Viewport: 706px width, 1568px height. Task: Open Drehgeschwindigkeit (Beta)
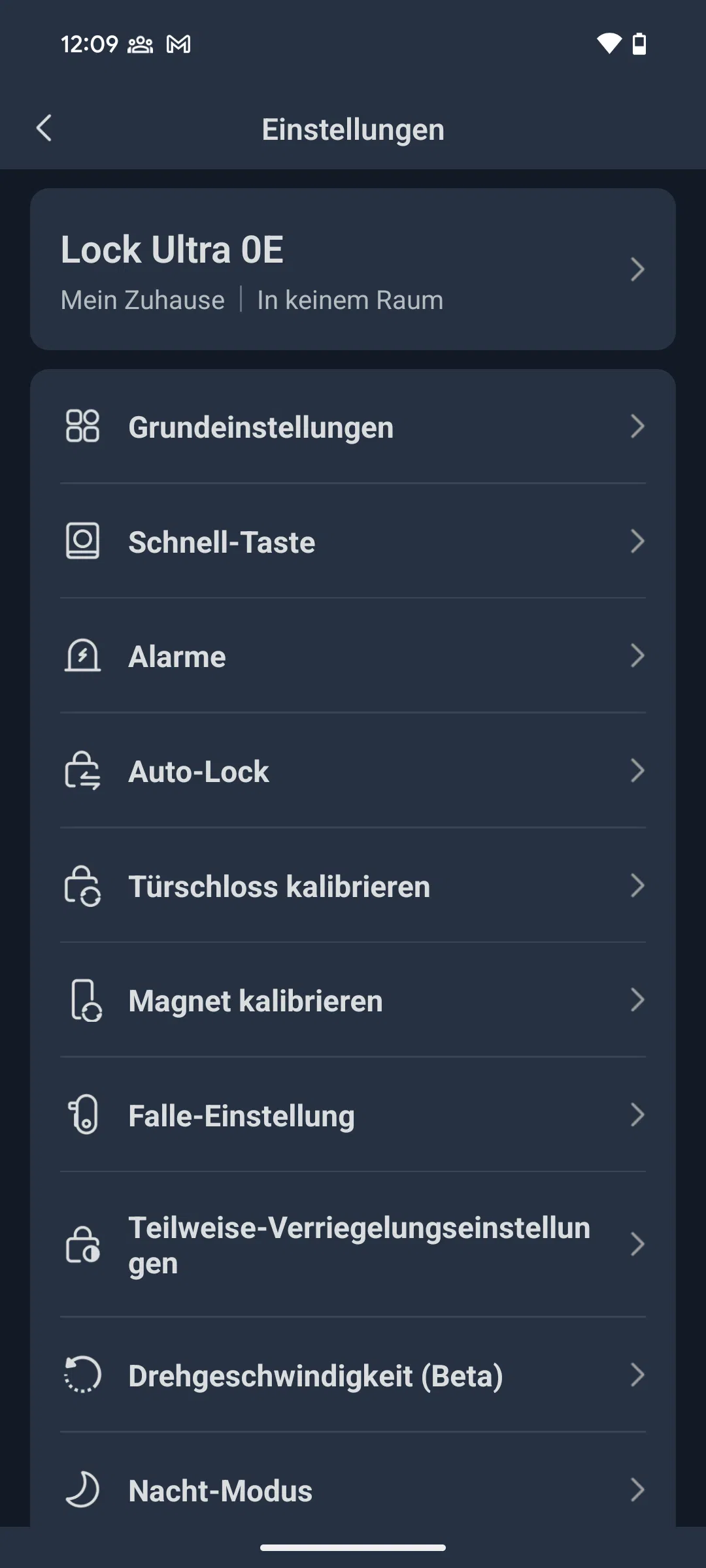coord(353,1375)
